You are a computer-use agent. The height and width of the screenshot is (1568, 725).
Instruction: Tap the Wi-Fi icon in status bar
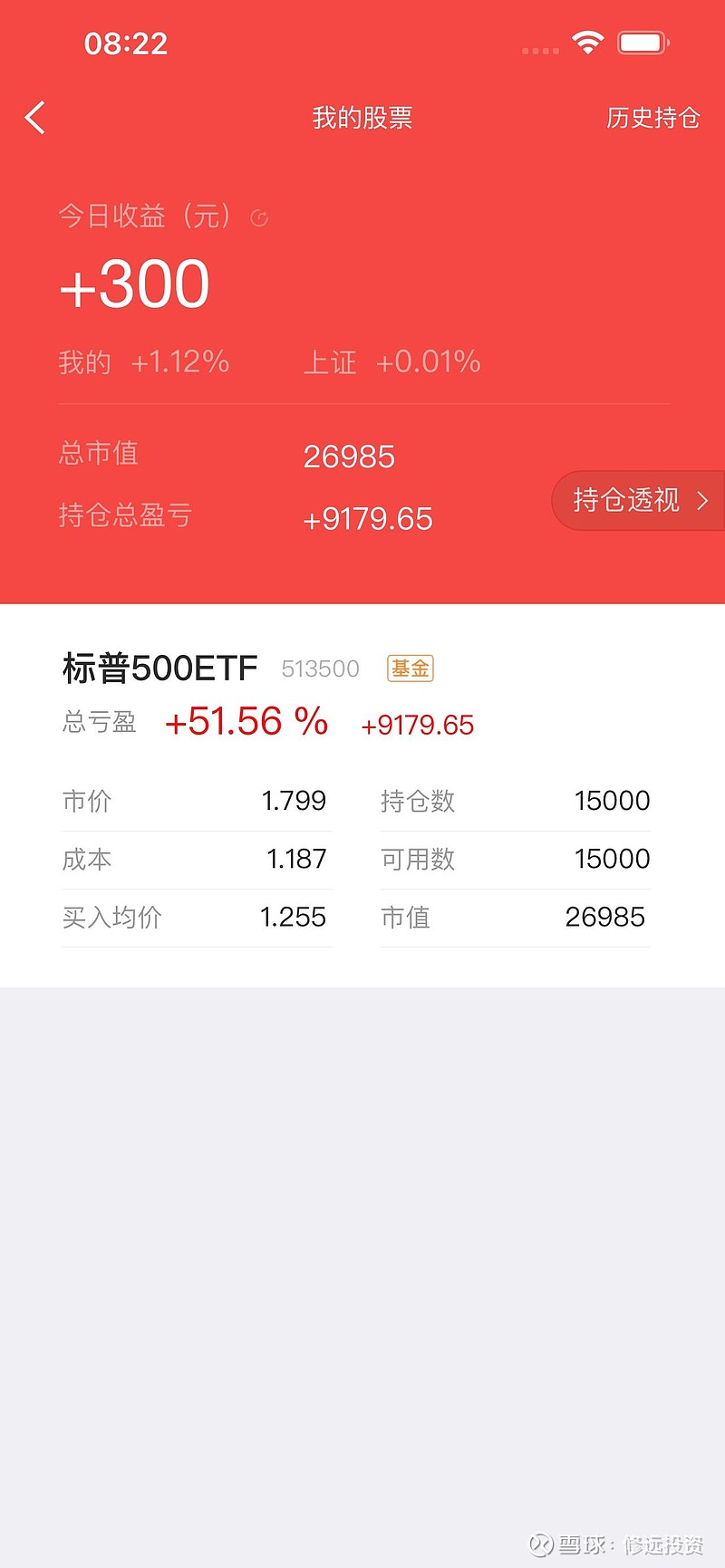(587, 42)
